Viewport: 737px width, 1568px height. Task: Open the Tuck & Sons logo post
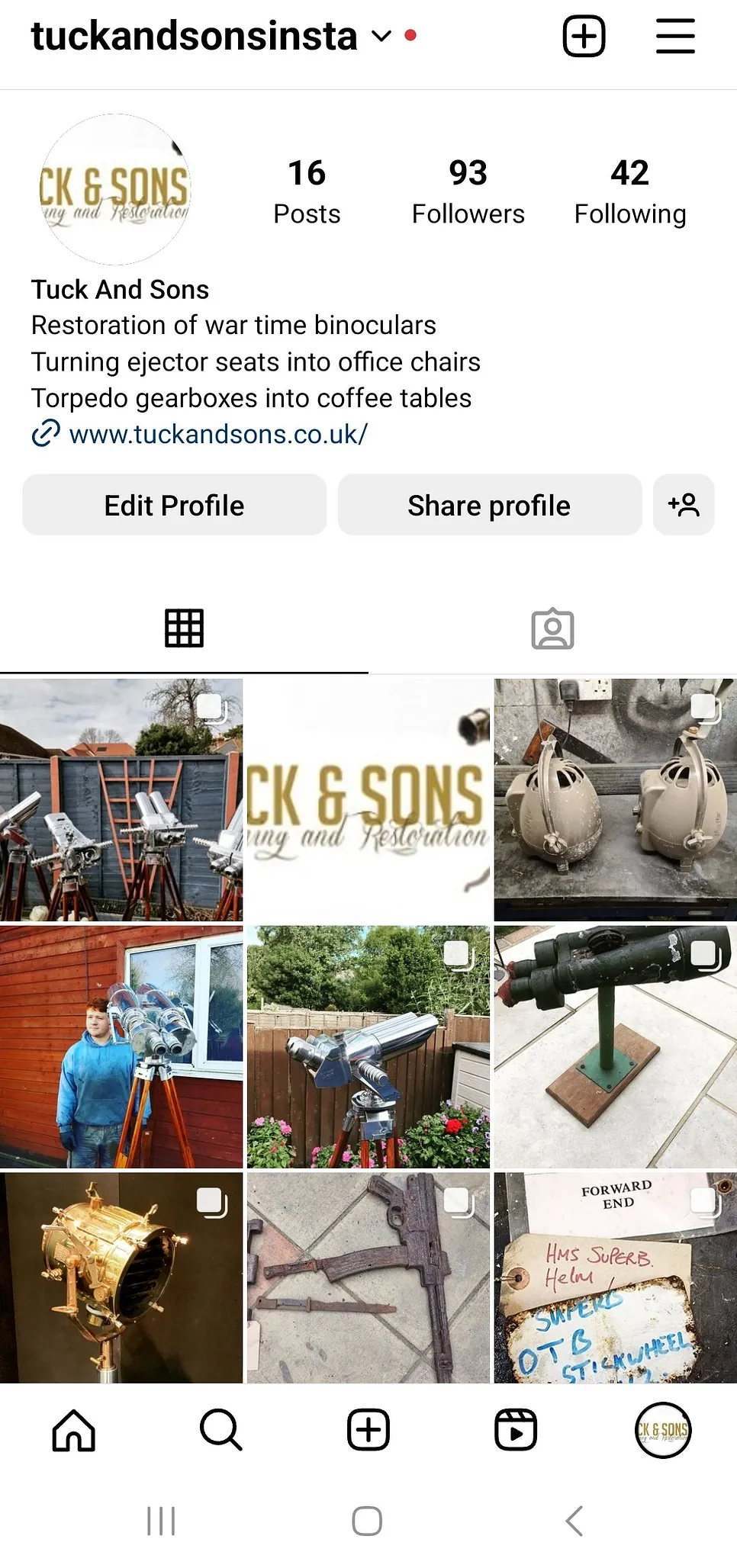click(x=368, y=799)
